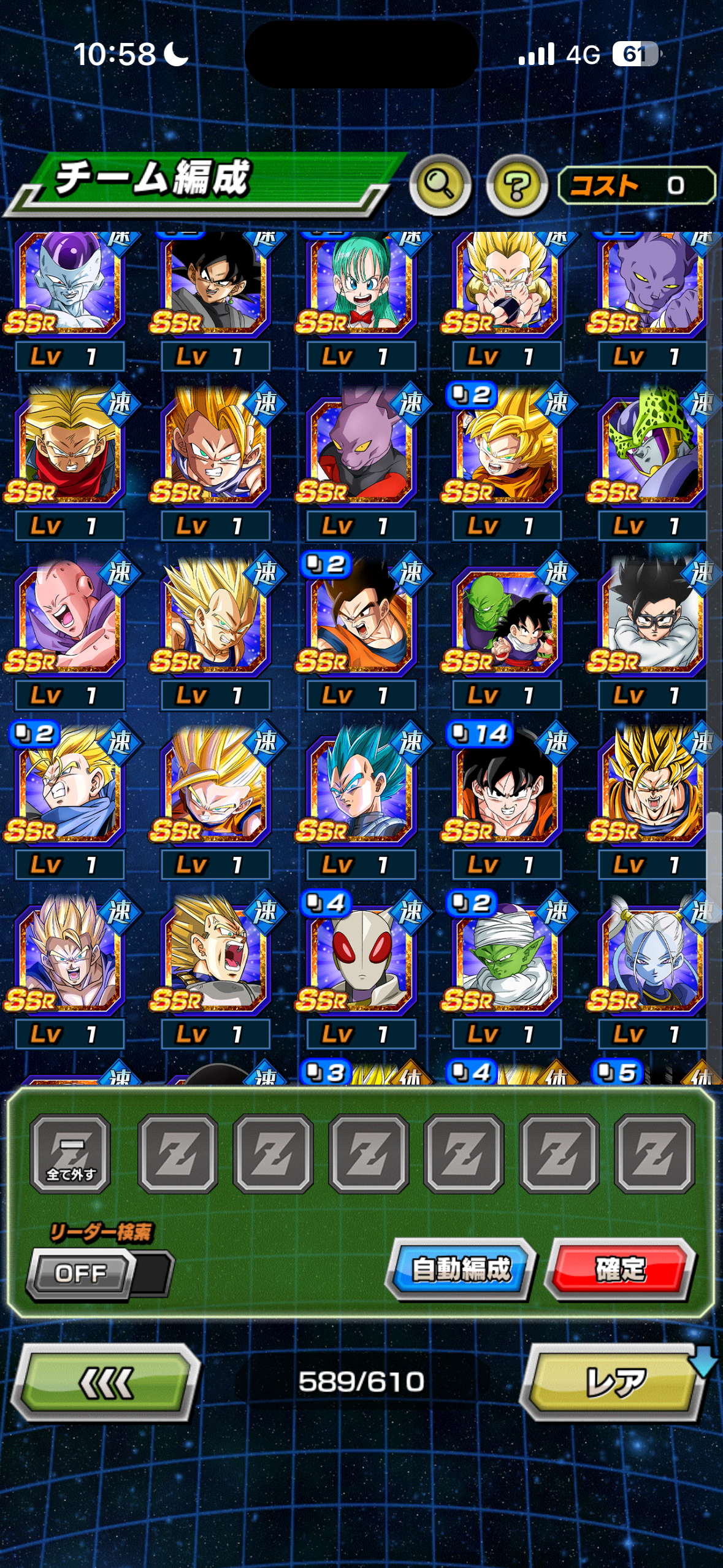723x1568 pixels.
Task: Tap the blue 自動編成 button
Action: 461,1269
